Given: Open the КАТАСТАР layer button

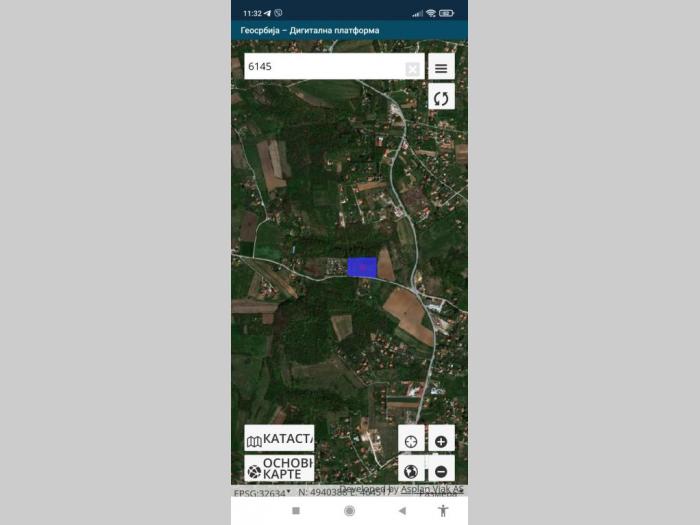Looking at the screenshot, I should (279, 439).
